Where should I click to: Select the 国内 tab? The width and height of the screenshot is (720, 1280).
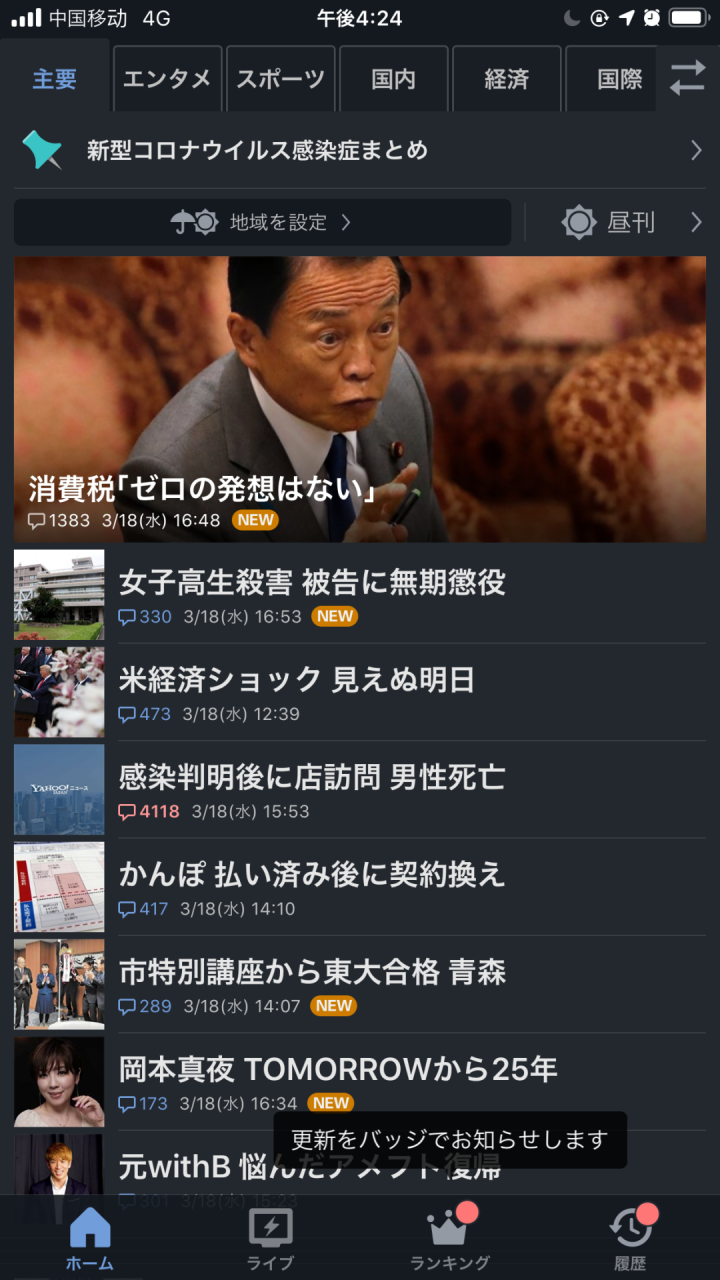point(393,78)
